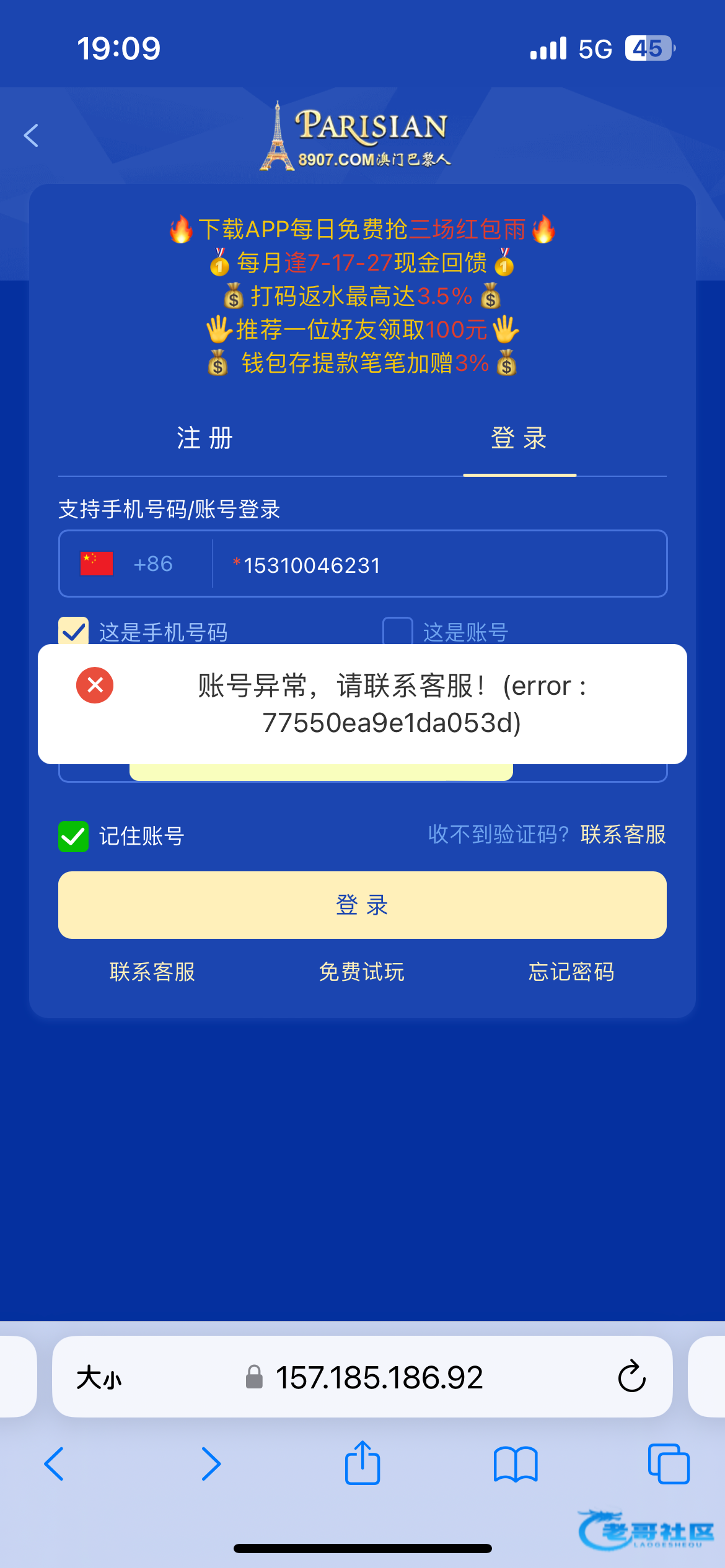Check the 这是账号 checkbox
This screenshot has height=1568, width=725.
(x=398, y=631)
